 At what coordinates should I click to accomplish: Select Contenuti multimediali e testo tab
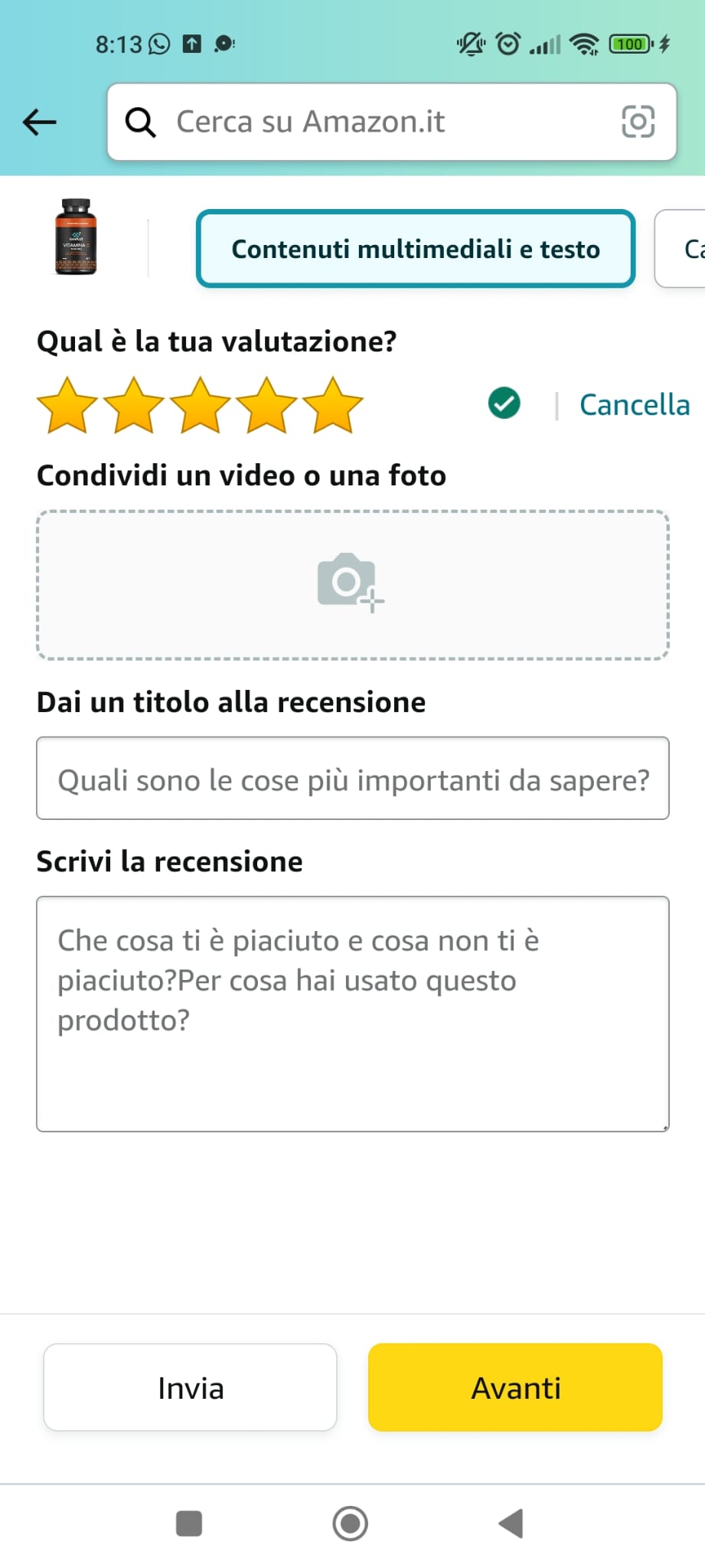[x=416, y=249]
